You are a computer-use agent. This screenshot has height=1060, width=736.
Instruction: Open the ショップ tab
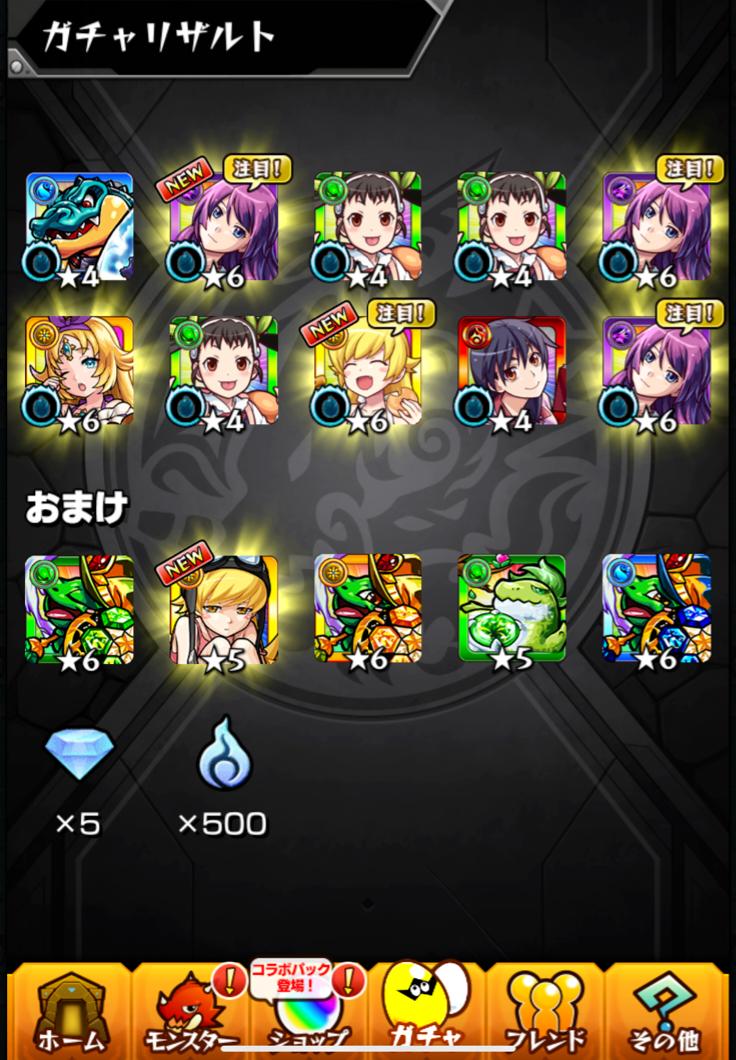point(308,1012)
